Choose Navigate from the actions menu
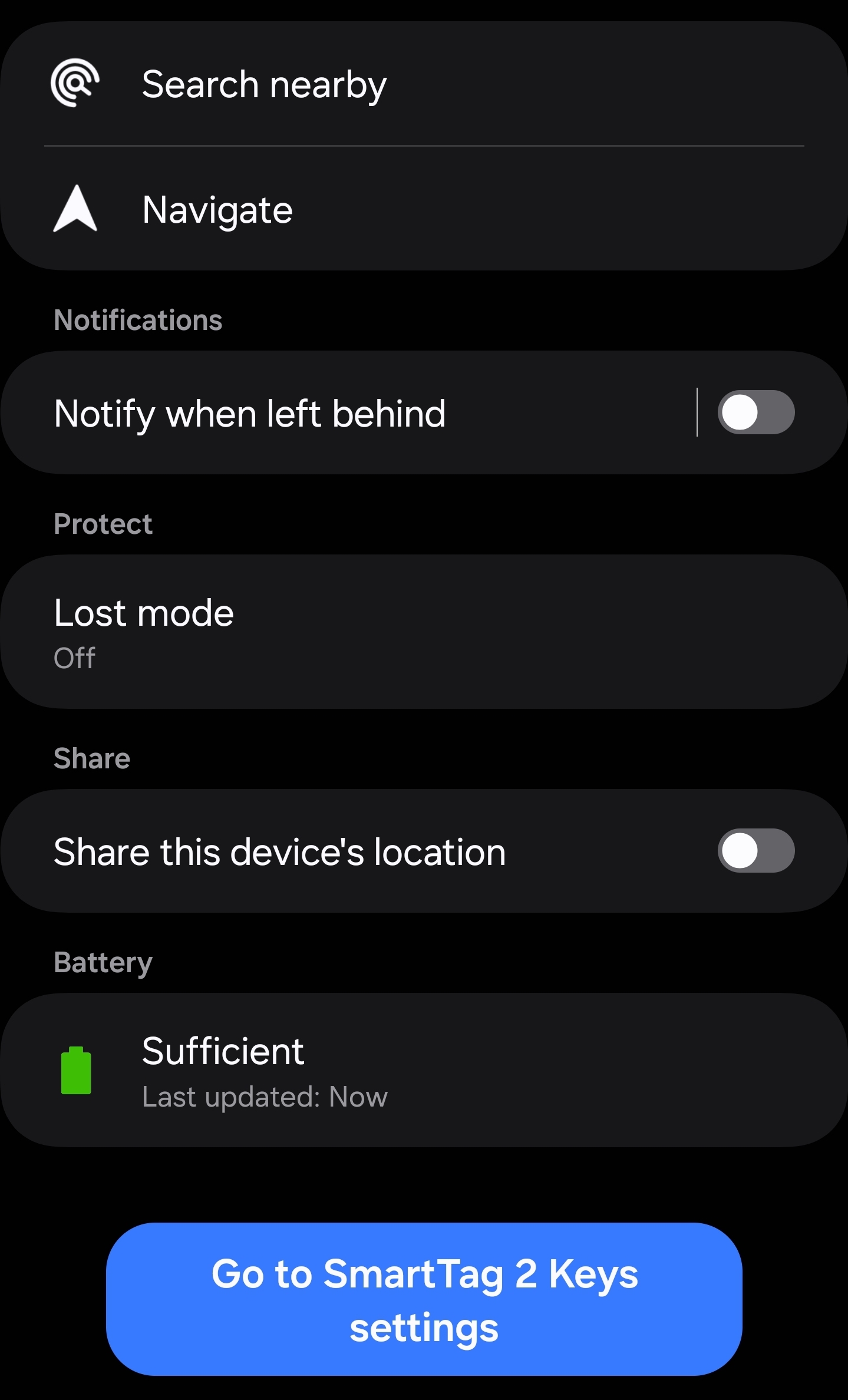This screenshot has height=1400, width=848. [217, 210]
